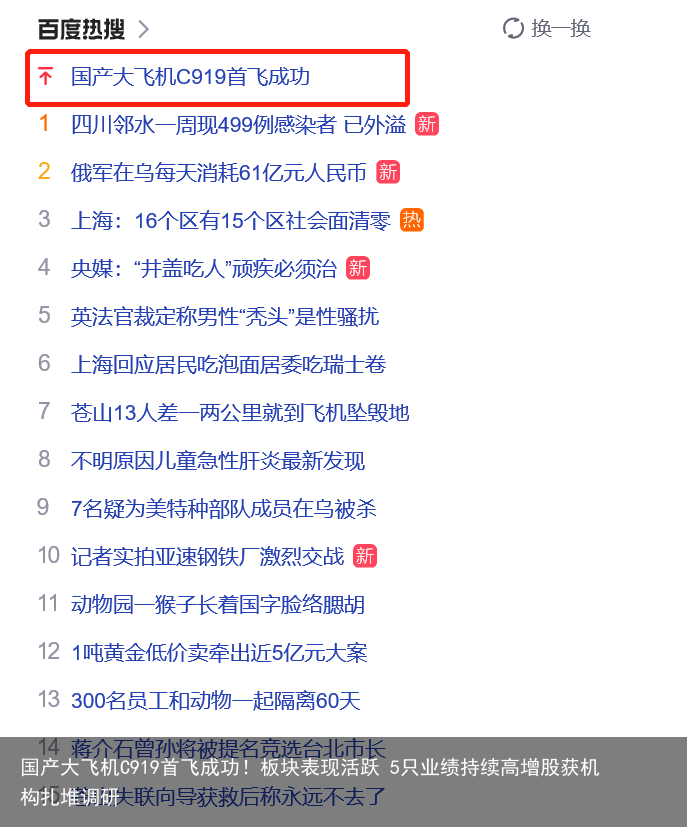The height and width of the screenshot is (827, 687).
Task: Open 俄军在乌每天消耗61亿元人民币 topic
Action: tap(218, 173)
